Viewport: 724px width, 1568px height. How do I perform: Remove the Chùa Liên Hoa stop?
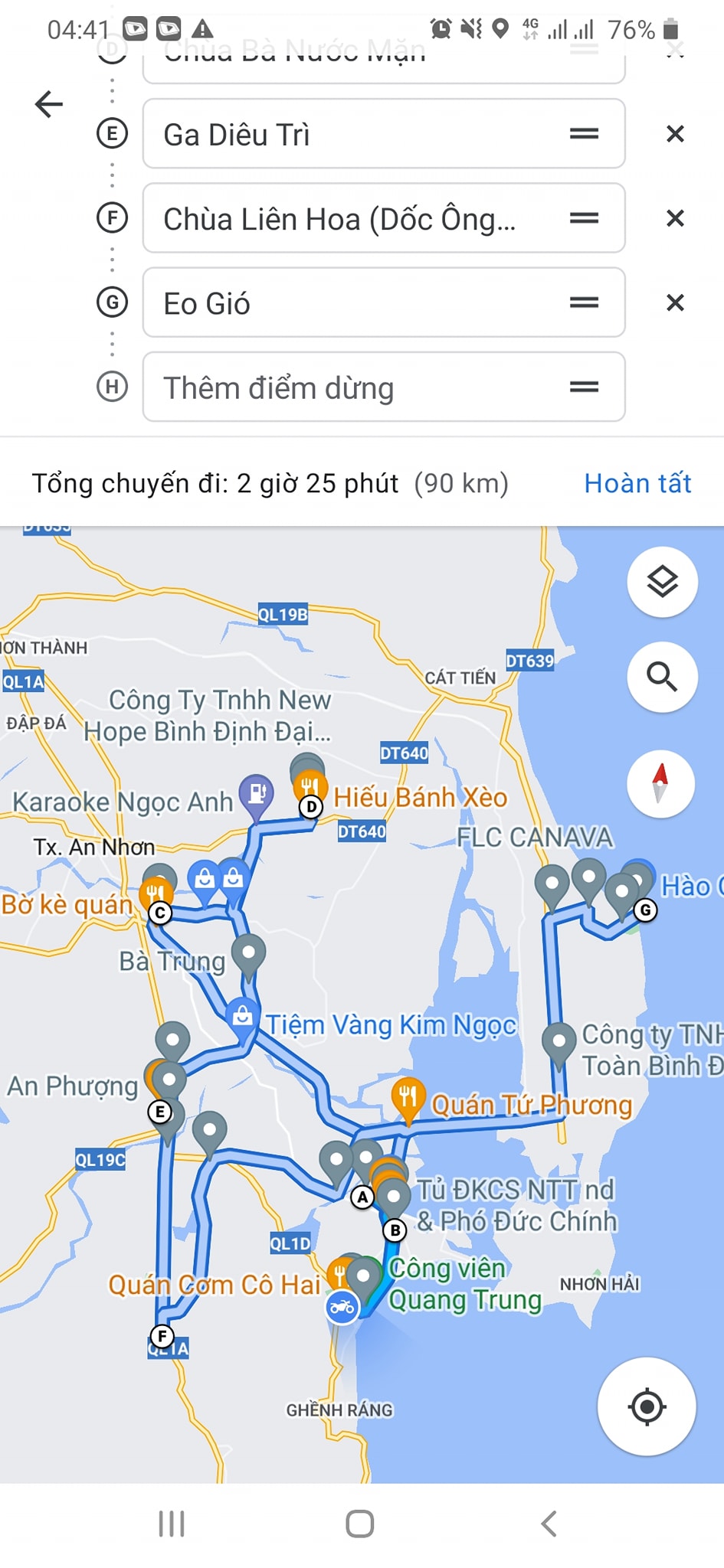pyautogui.click(x=674, y=218)
